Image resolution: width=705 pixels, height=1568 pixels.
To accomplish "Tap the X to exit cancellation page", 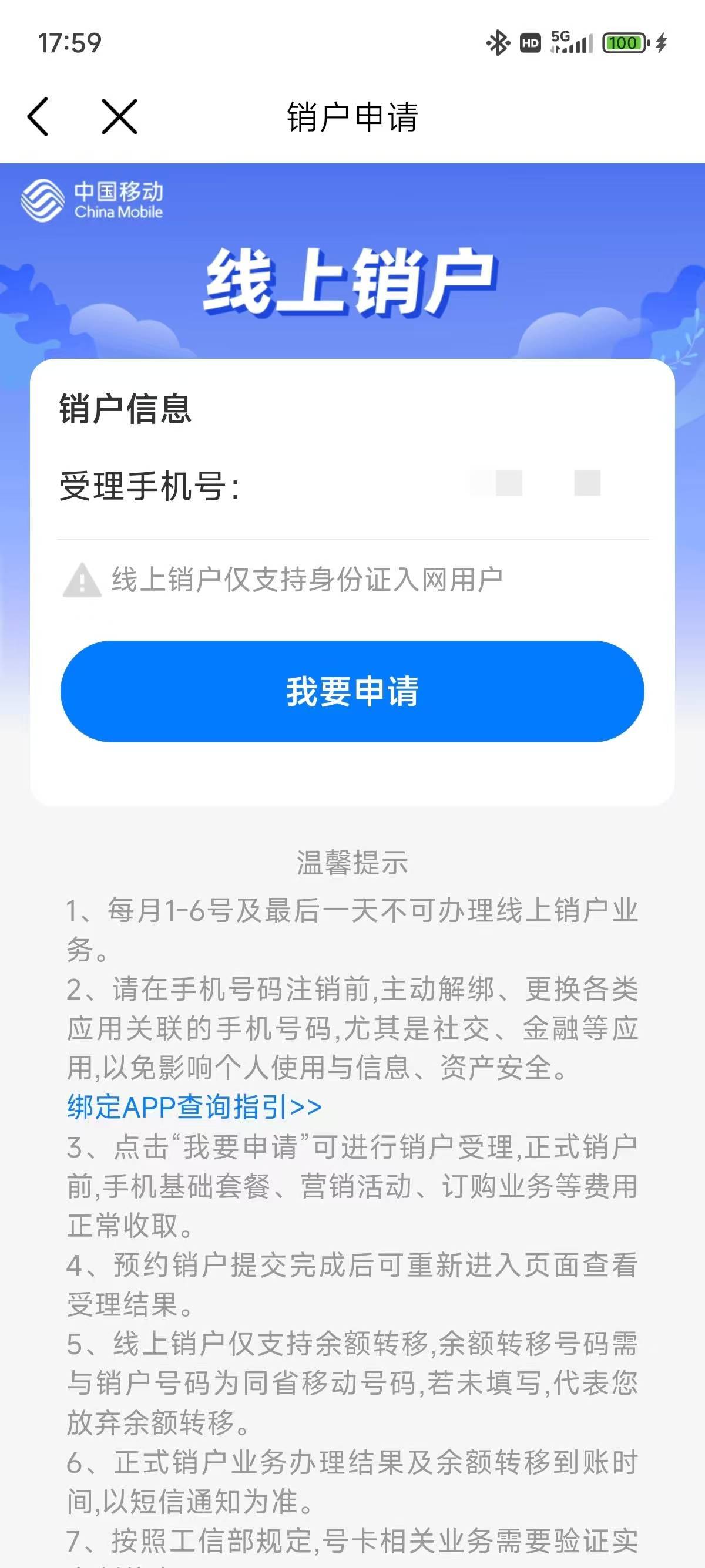I will tap(117, 116).
